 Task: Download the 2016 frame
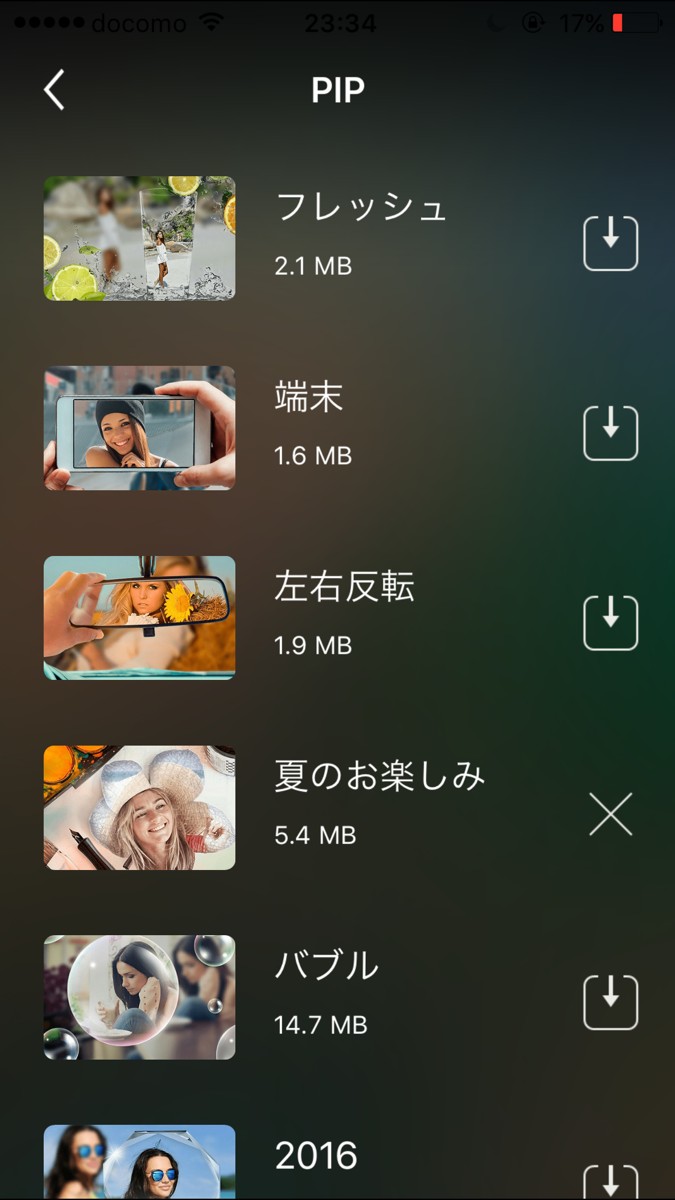click(x=610, y=1182)
